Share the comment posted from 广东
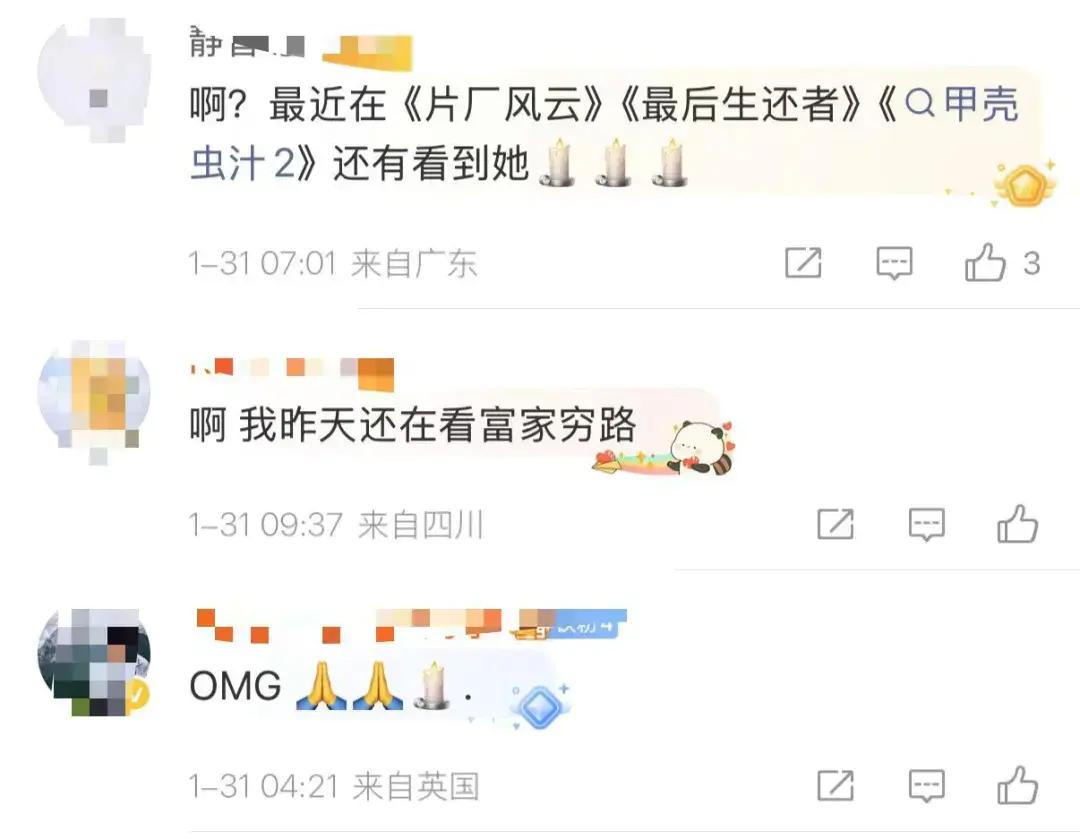The width and height of the screenshot is (1080, 839). 803,264
